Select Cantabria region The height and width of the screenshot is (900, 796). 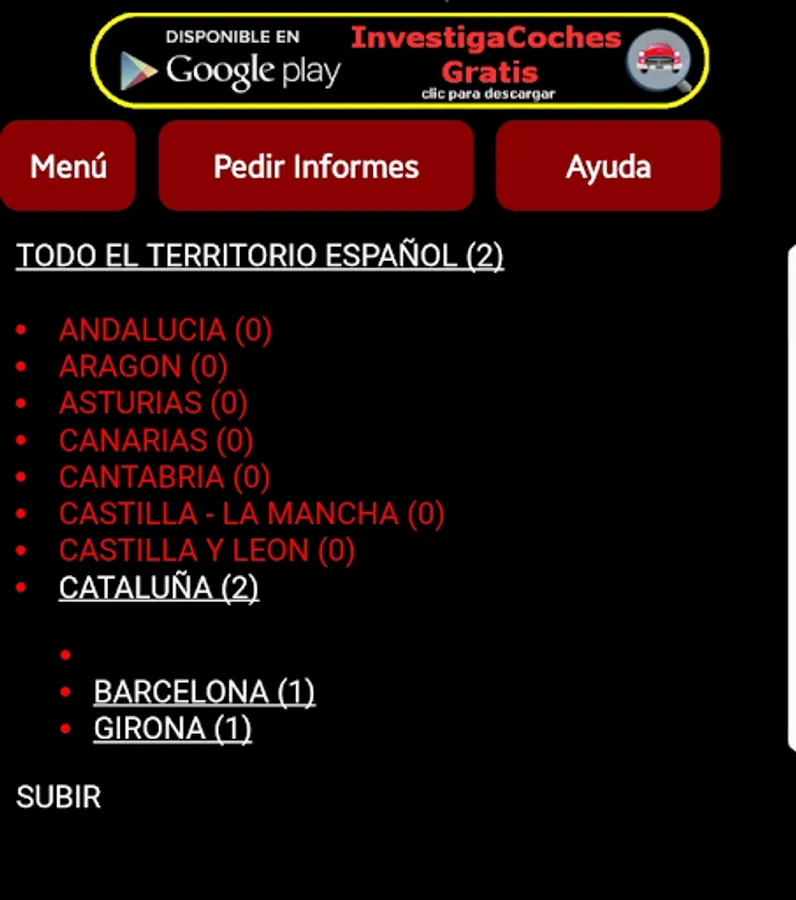165,478
